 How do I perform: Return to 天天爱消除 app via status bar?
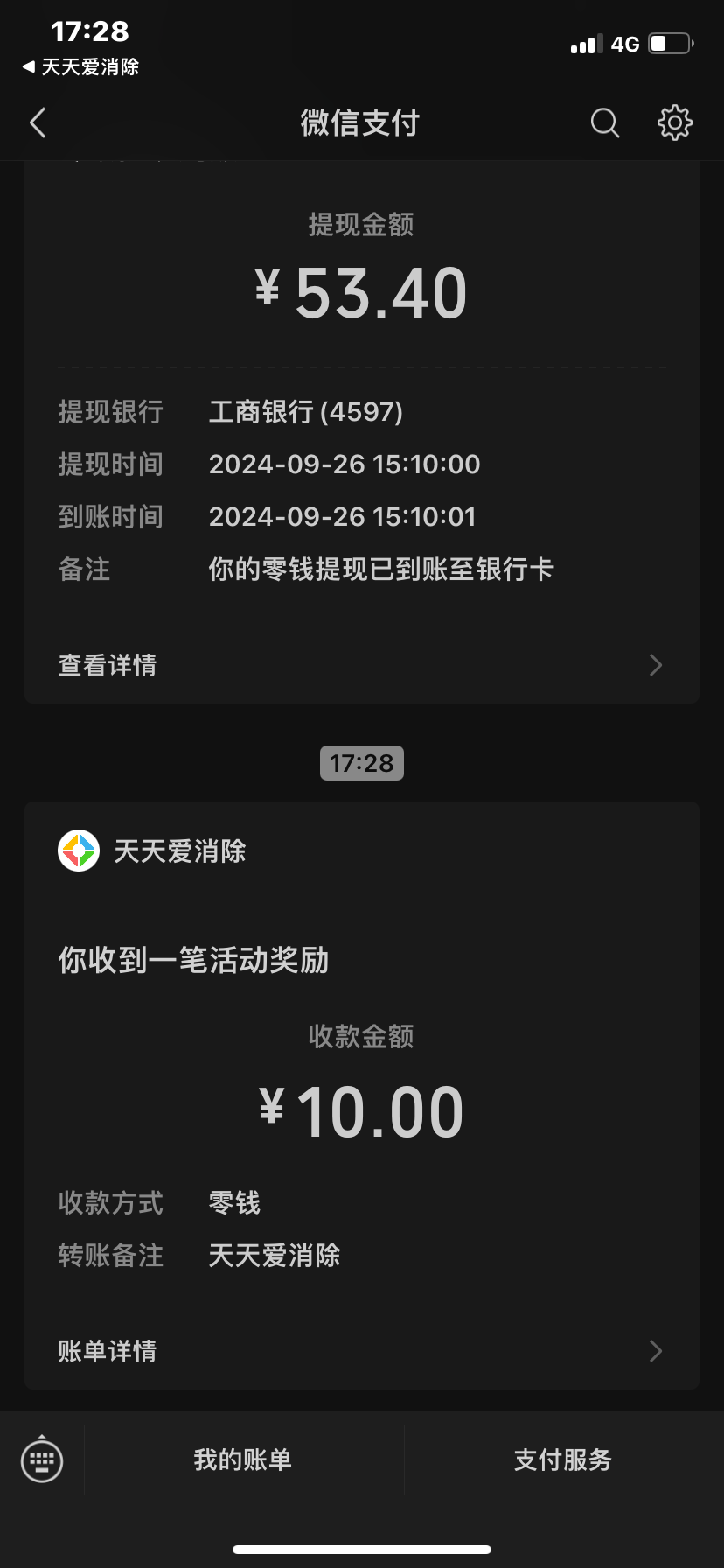(80, 66)
